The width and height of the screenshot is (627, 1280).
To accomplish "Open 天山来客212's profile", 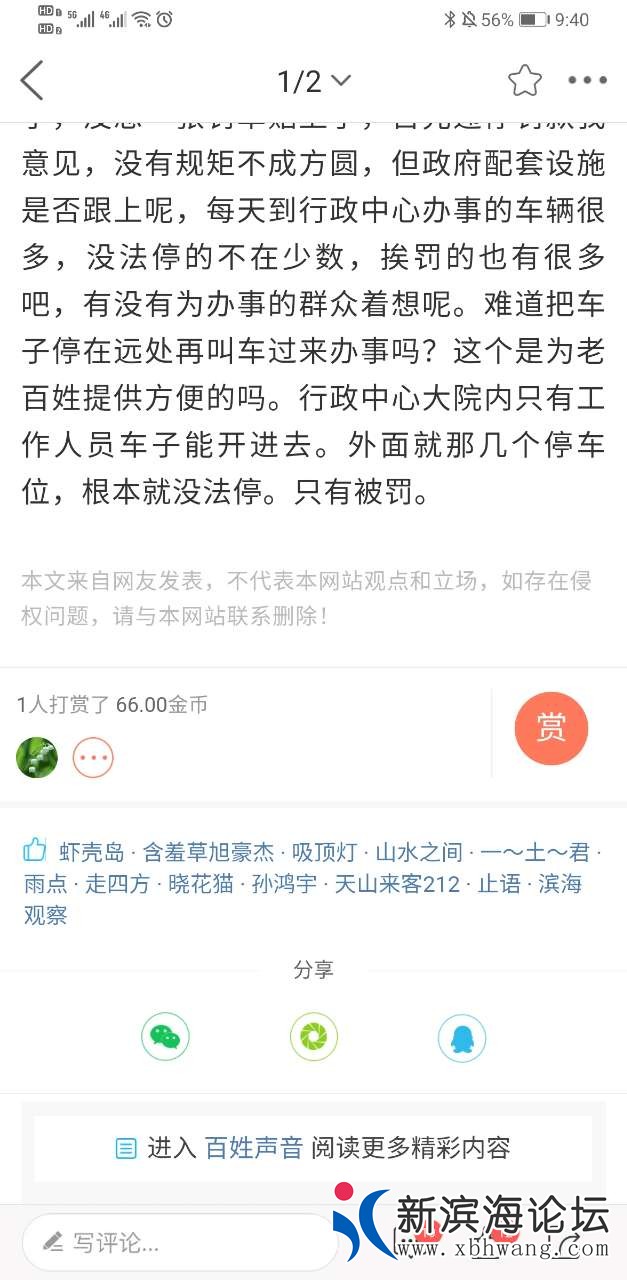I will pyautogui.click(x=397, y=884).
